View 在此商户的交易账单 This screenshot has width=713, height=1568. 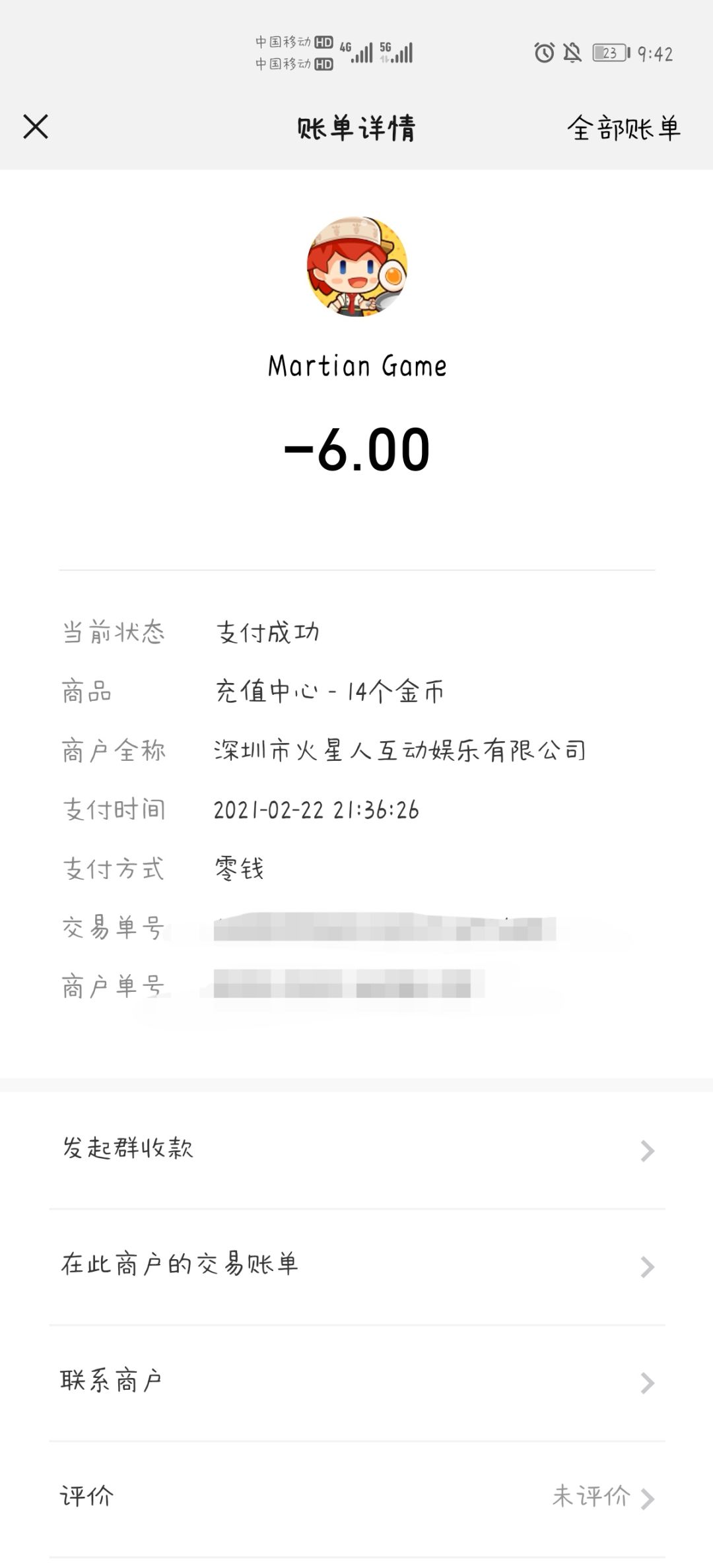pyautogui.click(x=356, y=1266)
